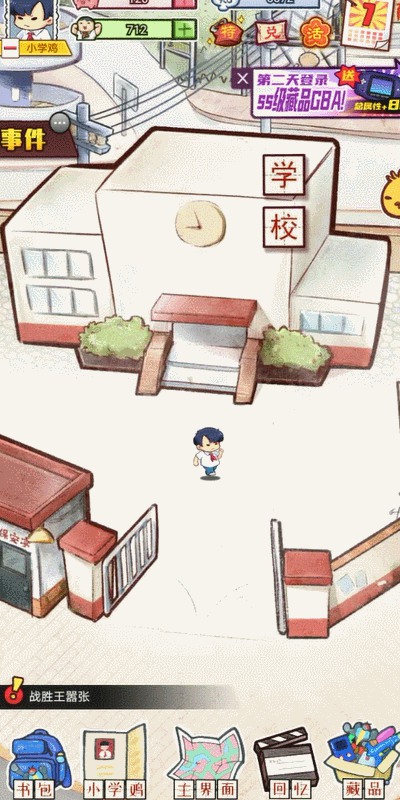Tap the green plus to add currency
The height and width of the screenshot is (800, 400).
click(184, 29)
